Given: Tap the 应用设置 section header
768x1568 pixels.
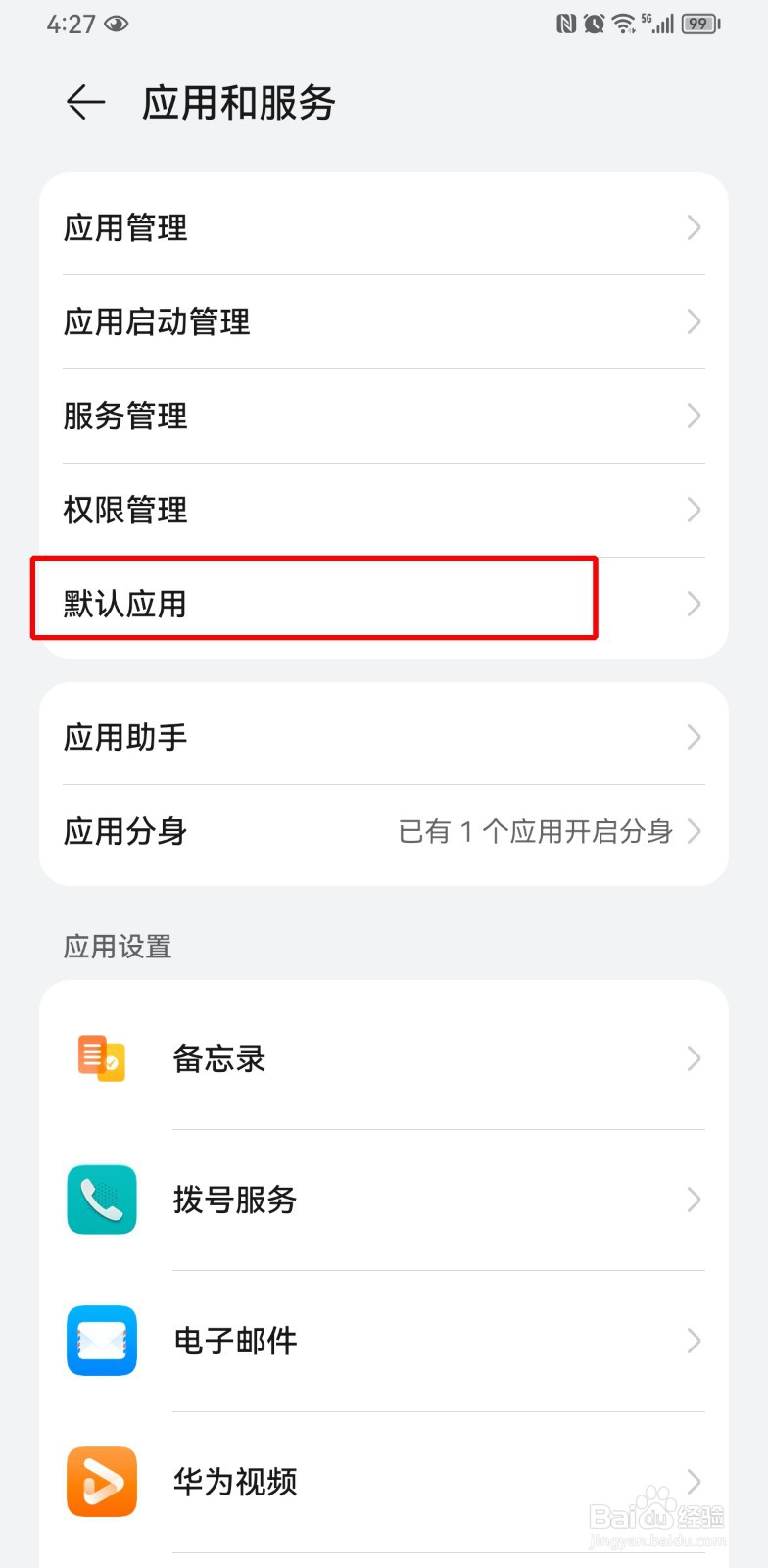Looking at the screenshot, I should click(115, 947).
